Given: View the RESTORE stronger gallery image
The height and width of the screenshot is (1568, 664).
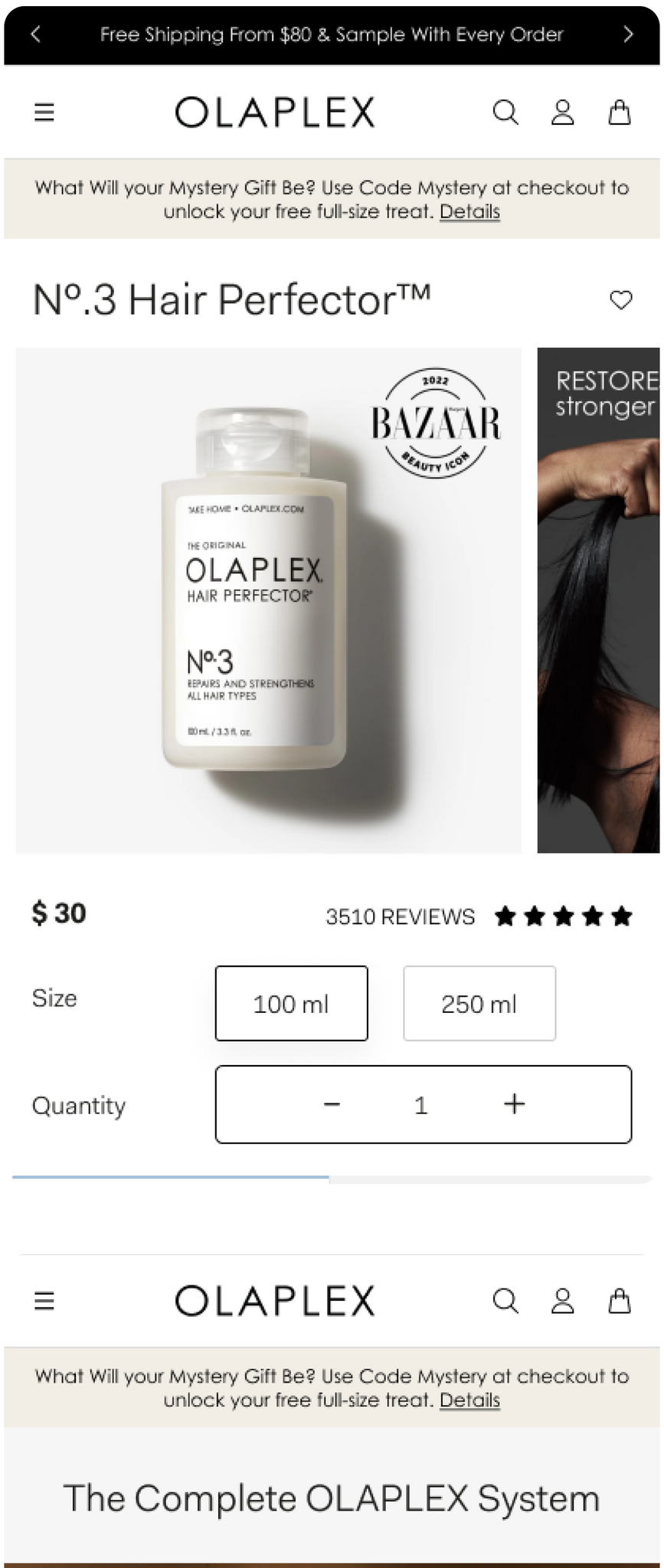Looking at the screenshot, I should (x=600, y=600).
